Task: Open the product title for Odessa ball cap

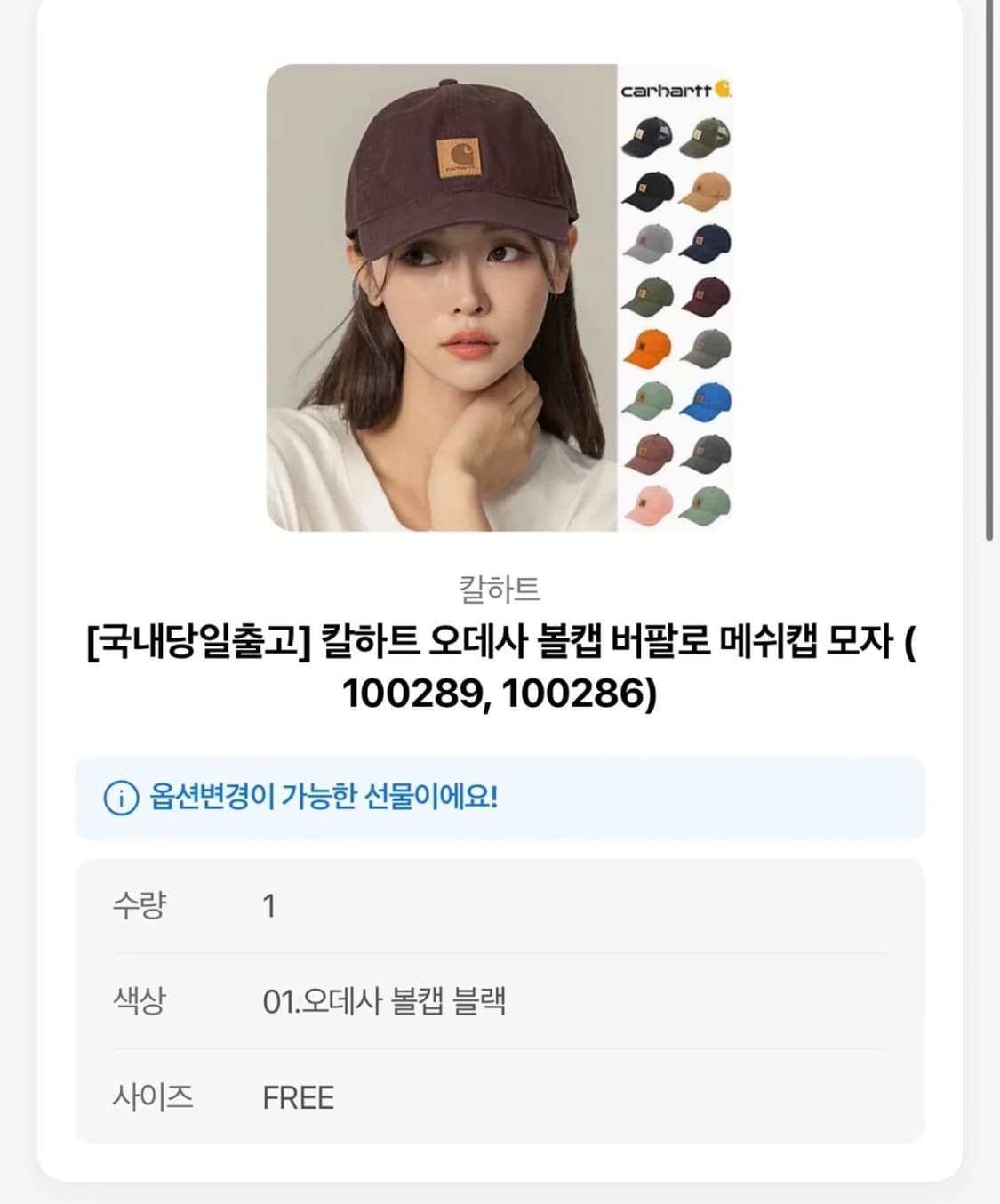Action: 500,662
